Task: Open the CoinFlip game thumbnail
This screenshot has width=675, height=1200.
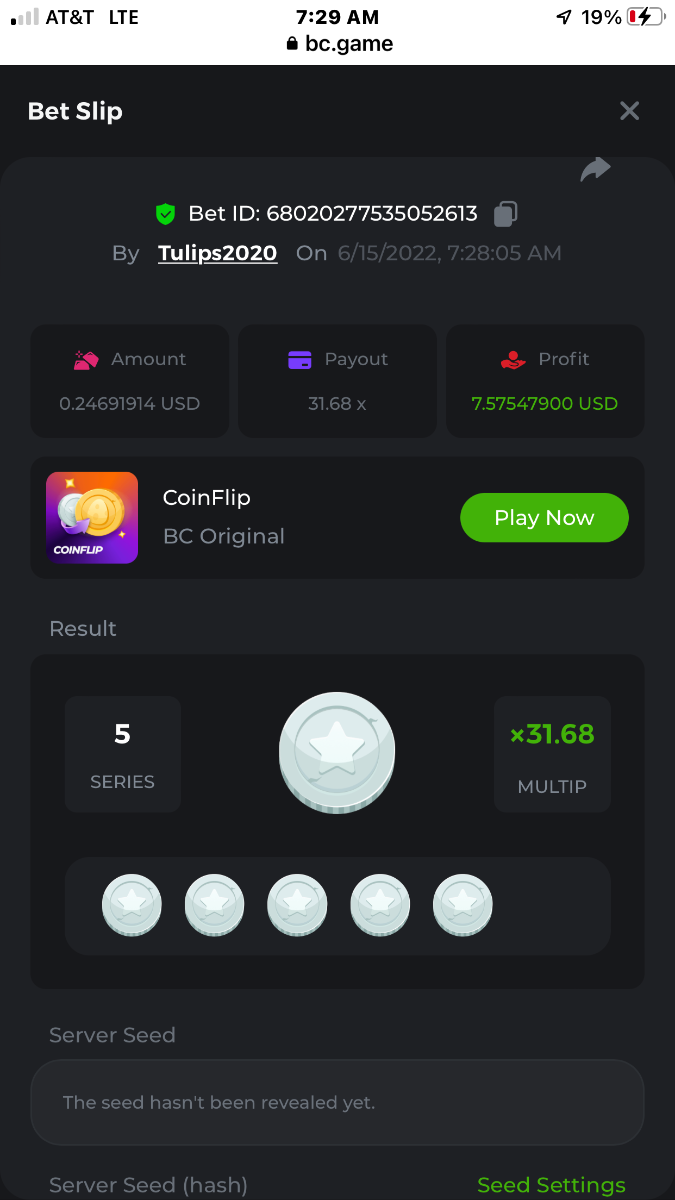Action: point(92,518)
